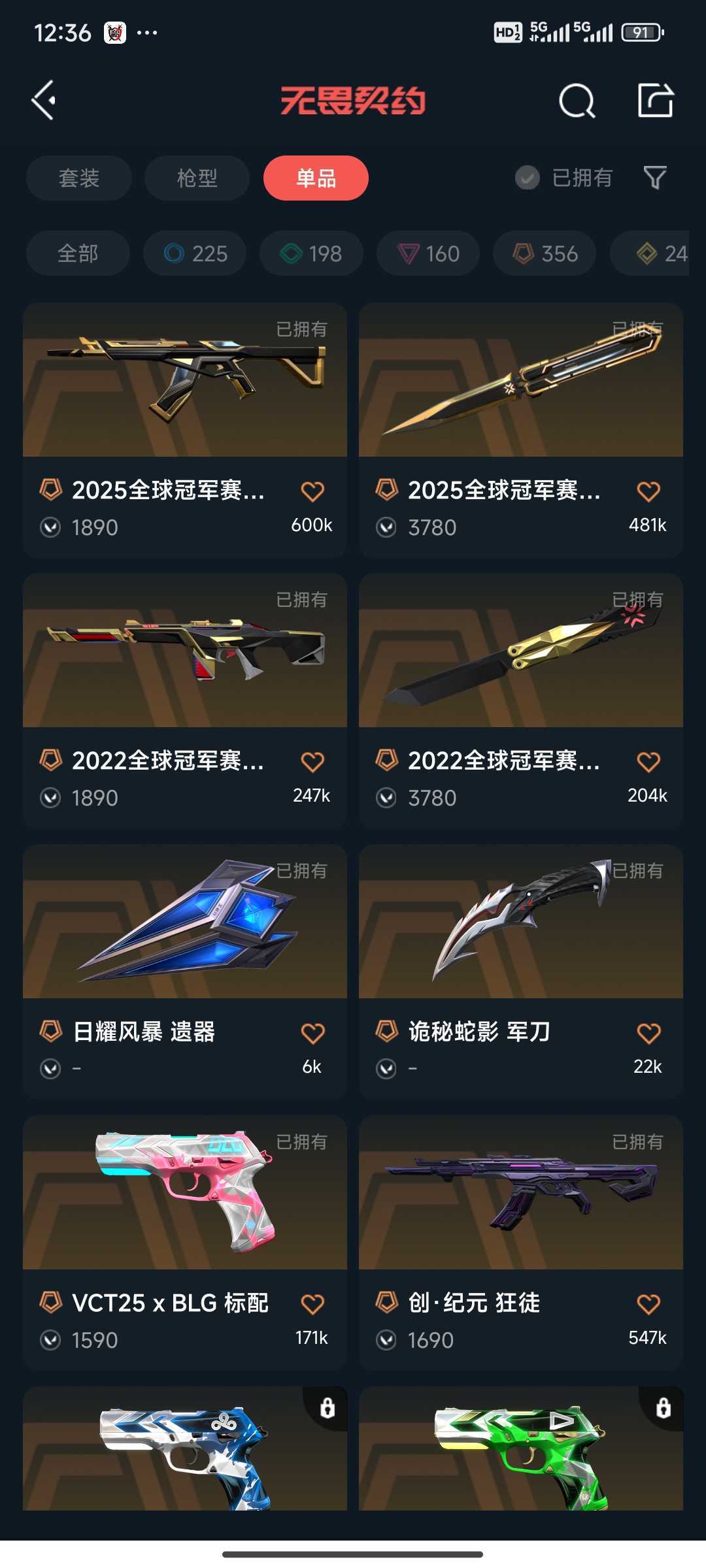Screen dimensions: 706x1568
Task: Go back using the back arrow
Action: pyautogui.click(x=44, y=101)
